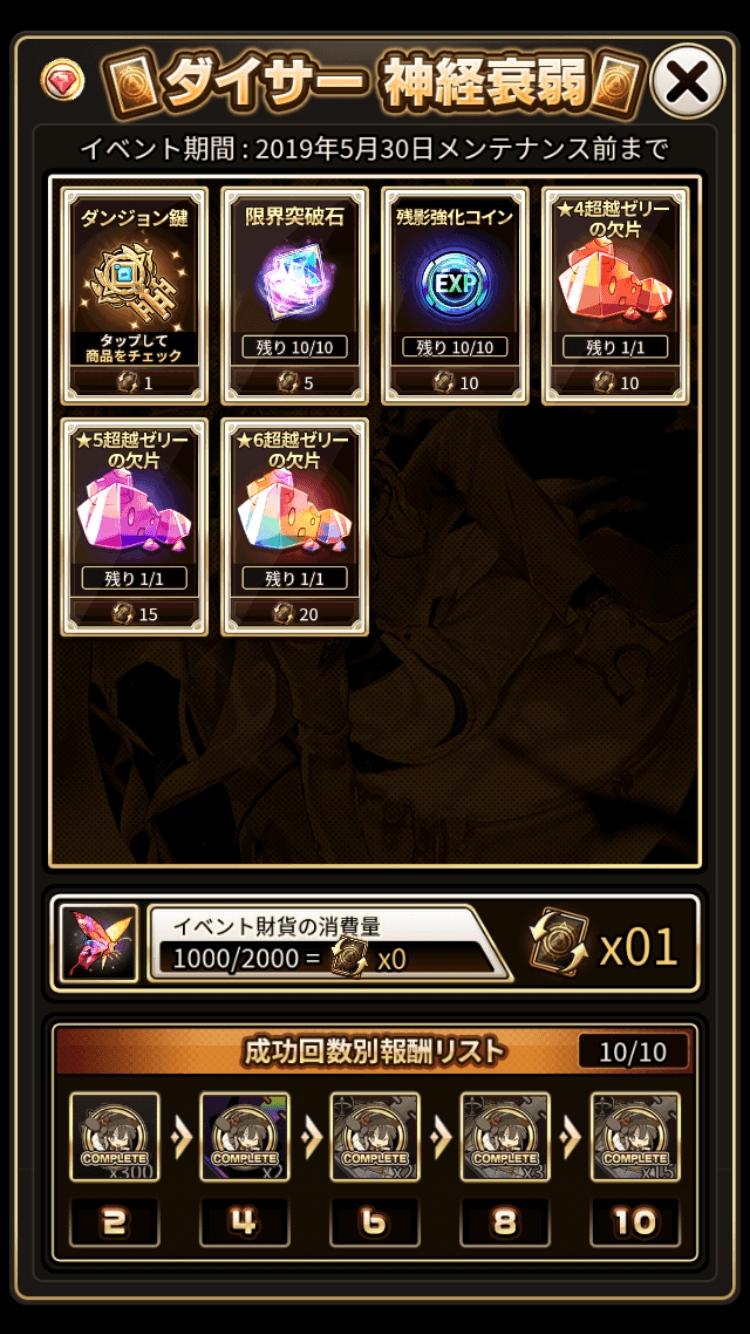
Task: Tap the butterfly event currency icon
Action: [99, 943]
